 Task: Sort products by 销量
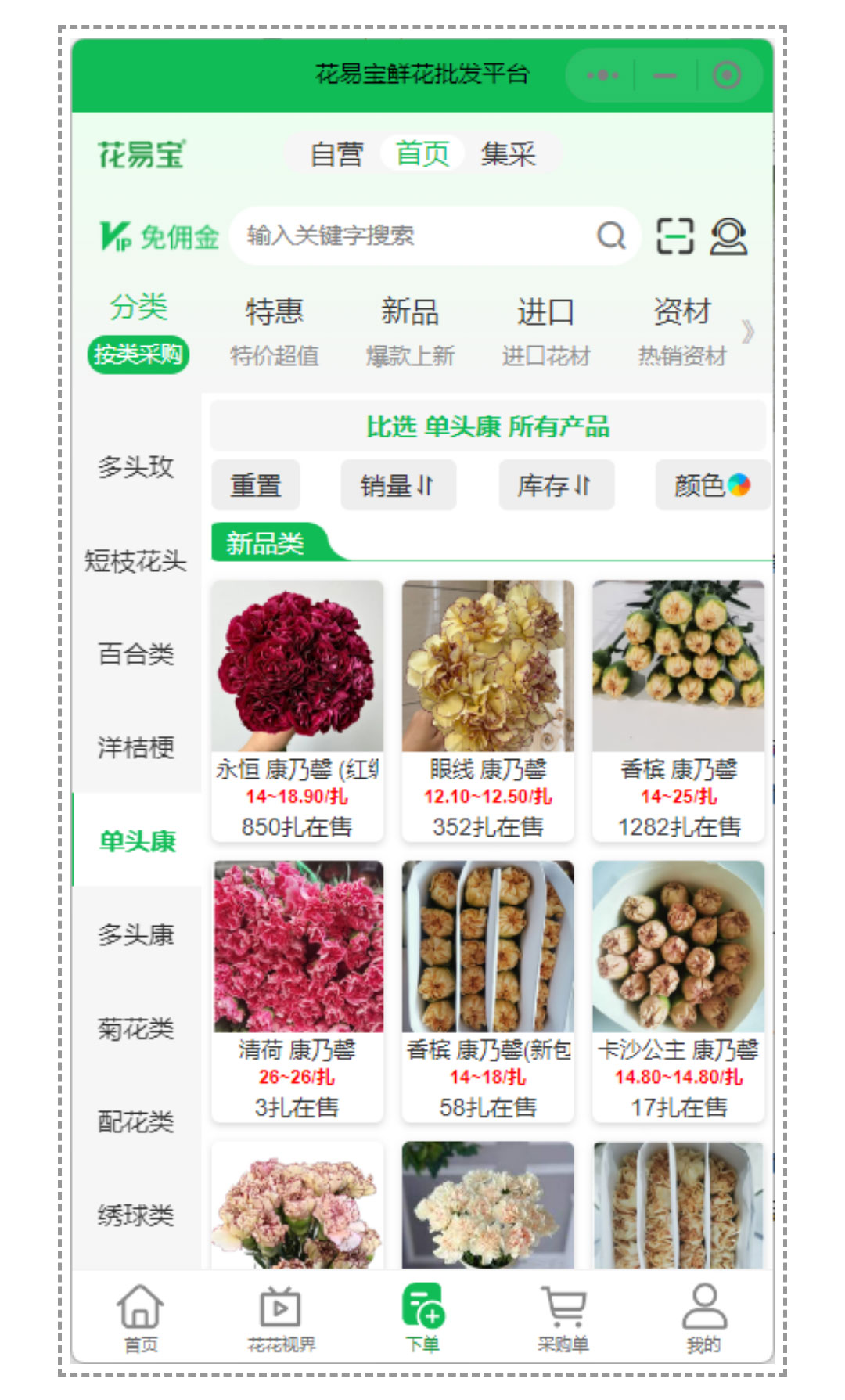tap(397, 485)
